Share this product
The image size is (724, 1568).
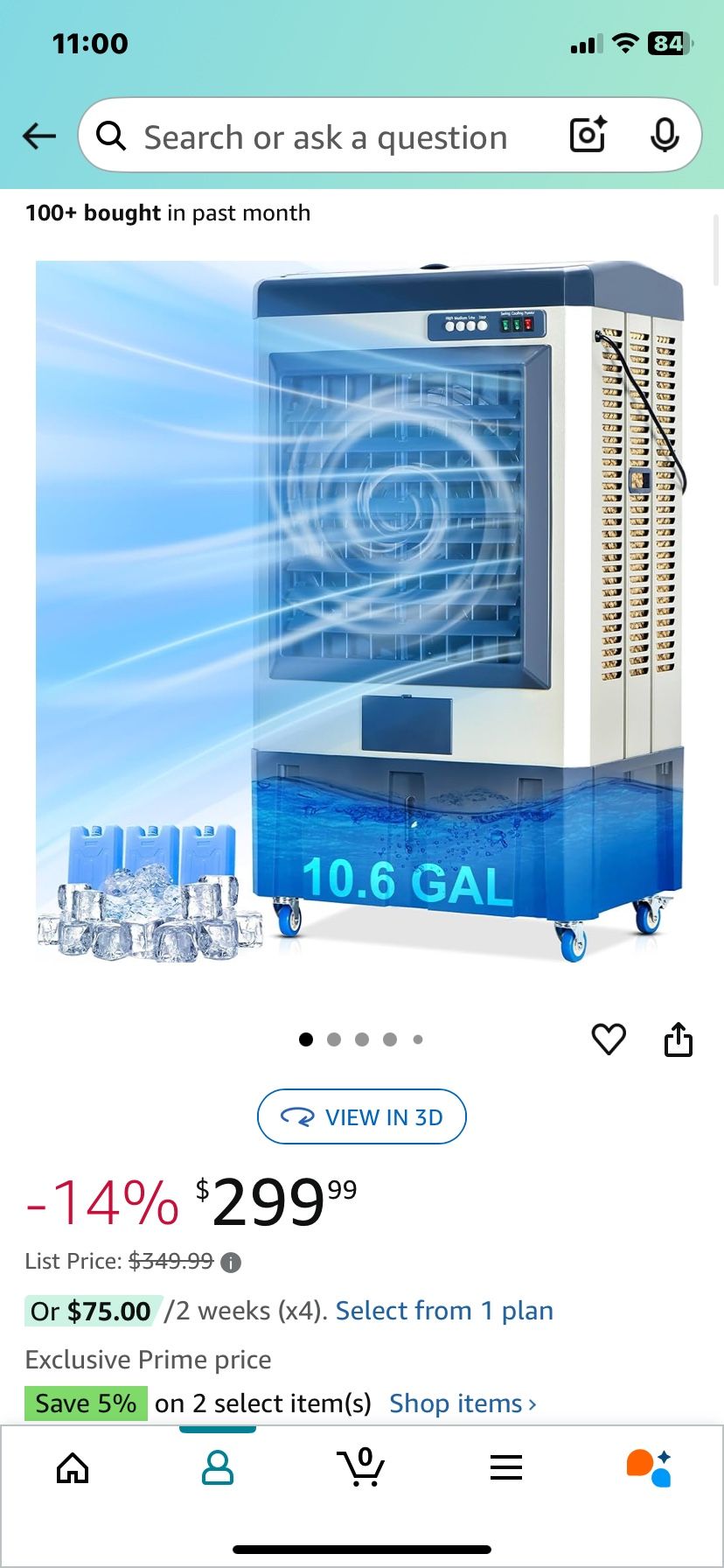(x=678, y=1039)
